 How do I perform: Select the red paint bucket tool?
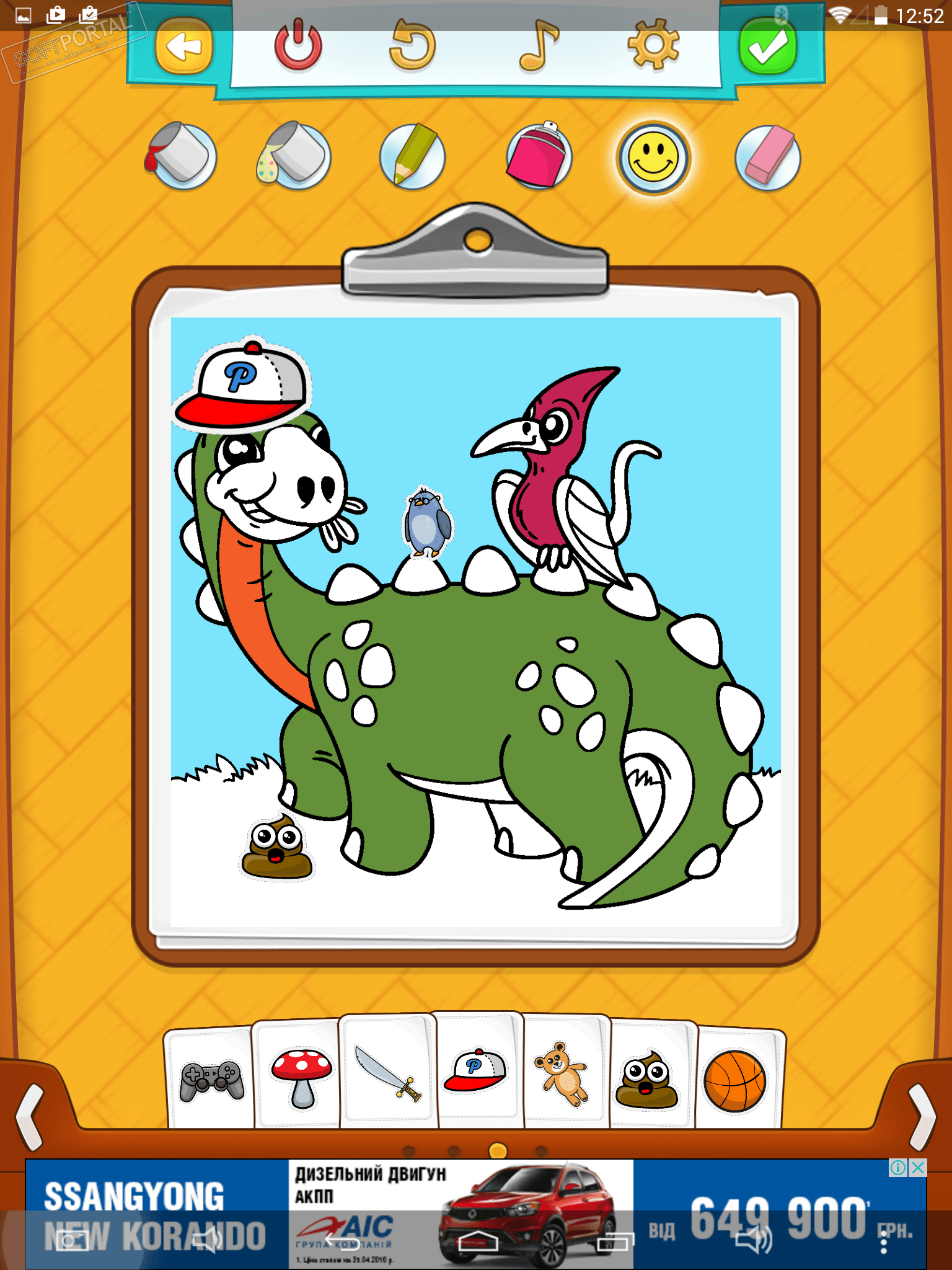(x=182, y=156)
